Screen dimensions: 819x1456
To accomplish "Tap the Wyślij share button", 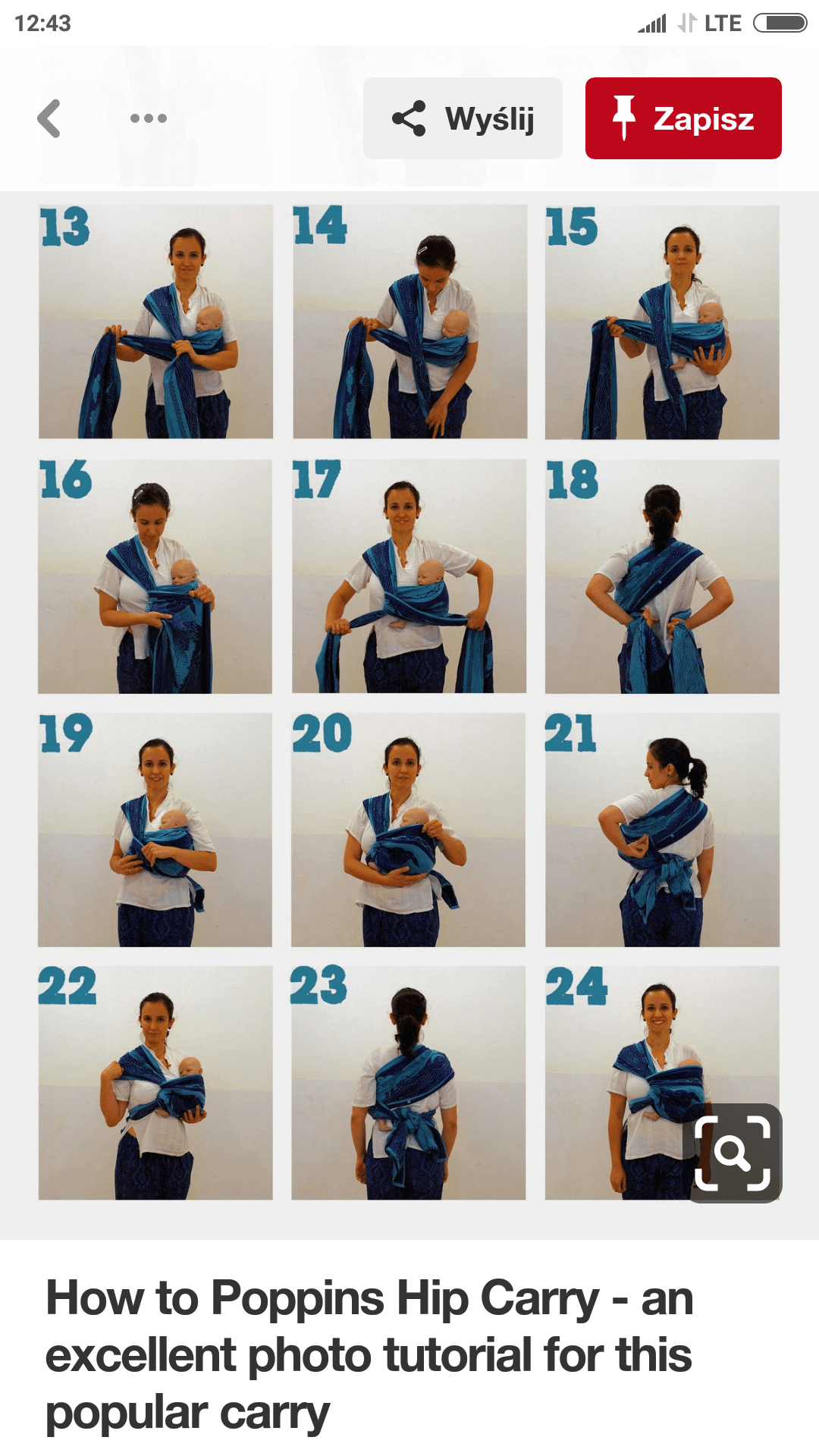I will tap(463, 118).
